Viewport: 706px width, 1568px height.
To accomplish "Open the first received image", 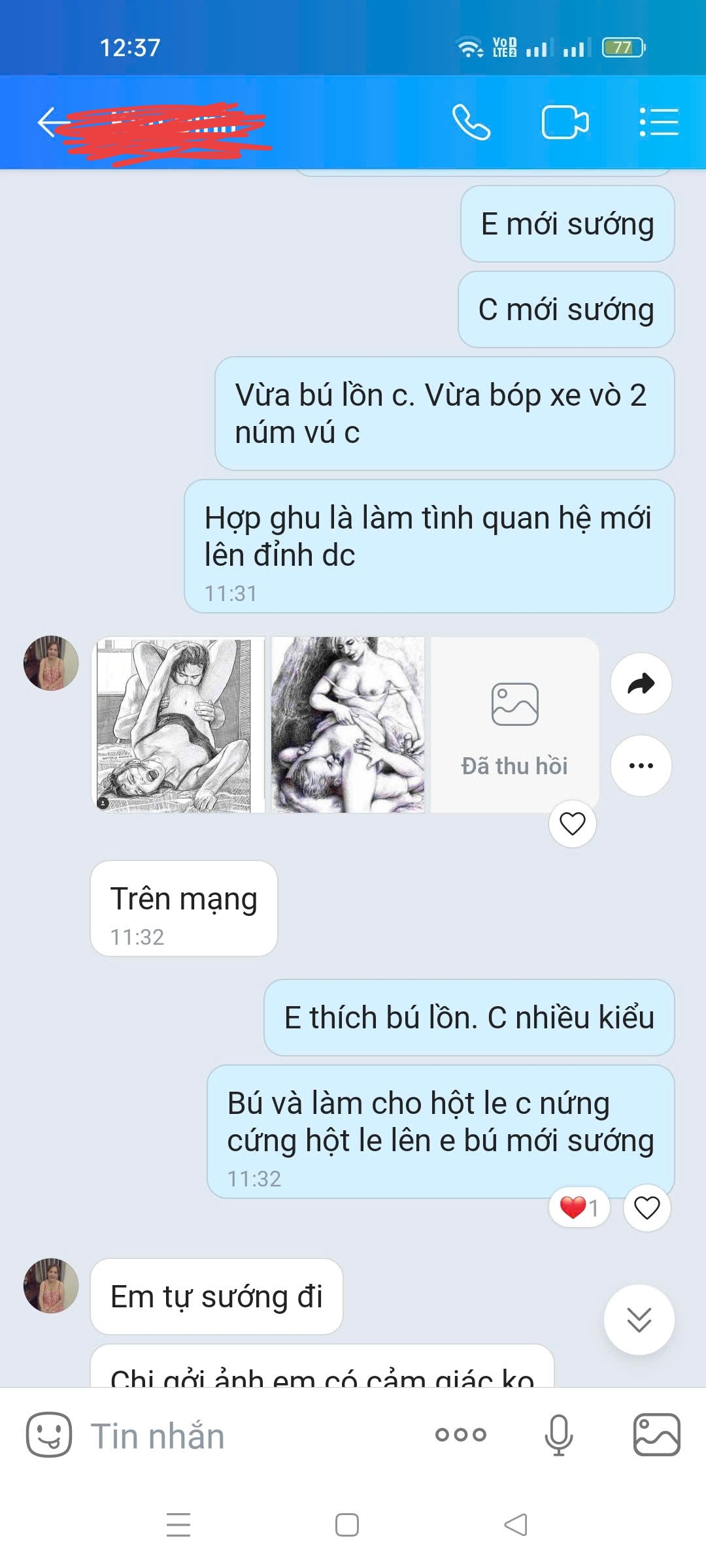I will click(178, 725).
